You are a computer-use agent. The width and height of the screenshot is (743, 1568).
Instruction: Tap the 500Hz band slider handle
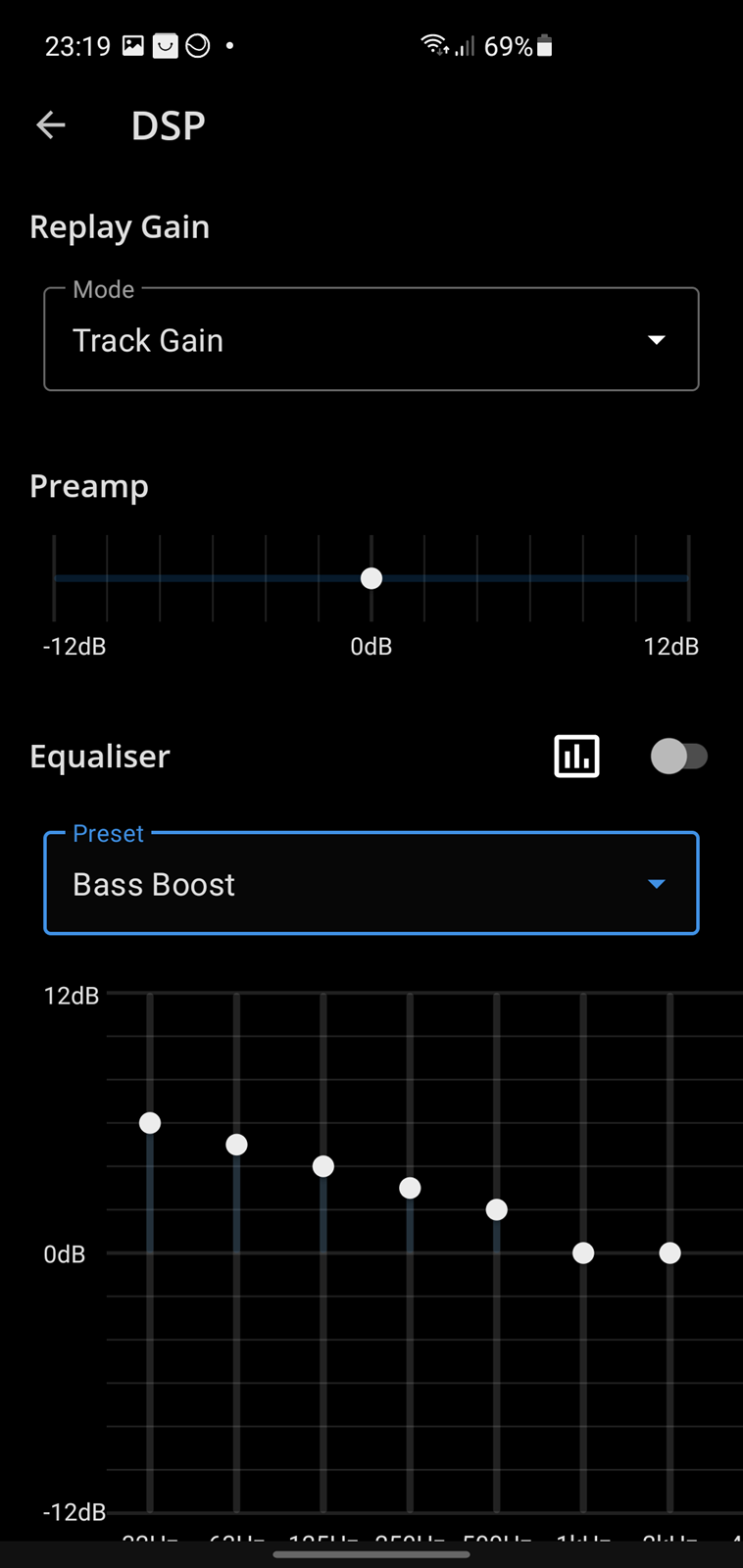pos(497,1209)
